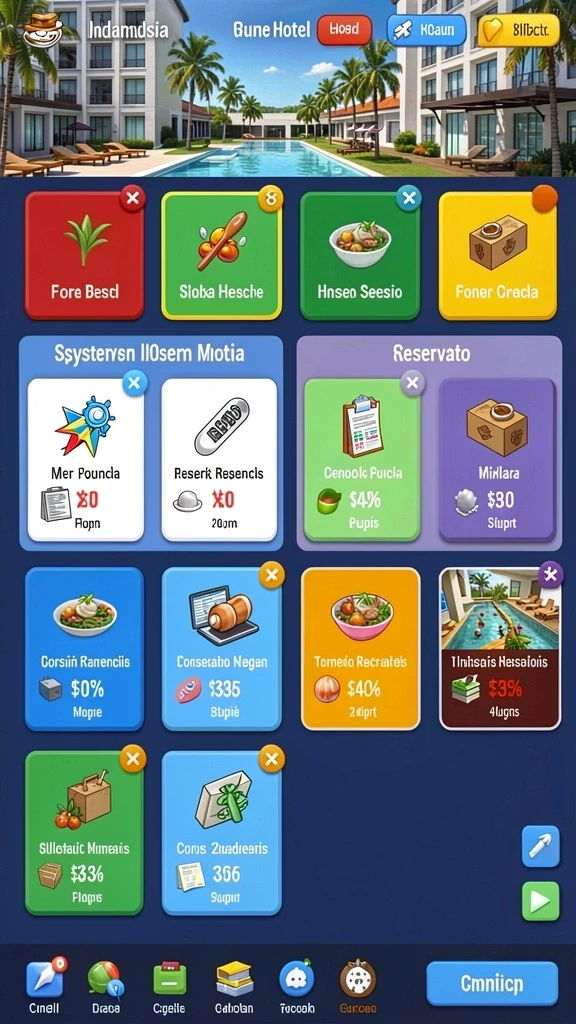Screen dimensions: 576x1024
Task: Dismiss the Mer Pouncla card
Action: [x=135, y=383]
